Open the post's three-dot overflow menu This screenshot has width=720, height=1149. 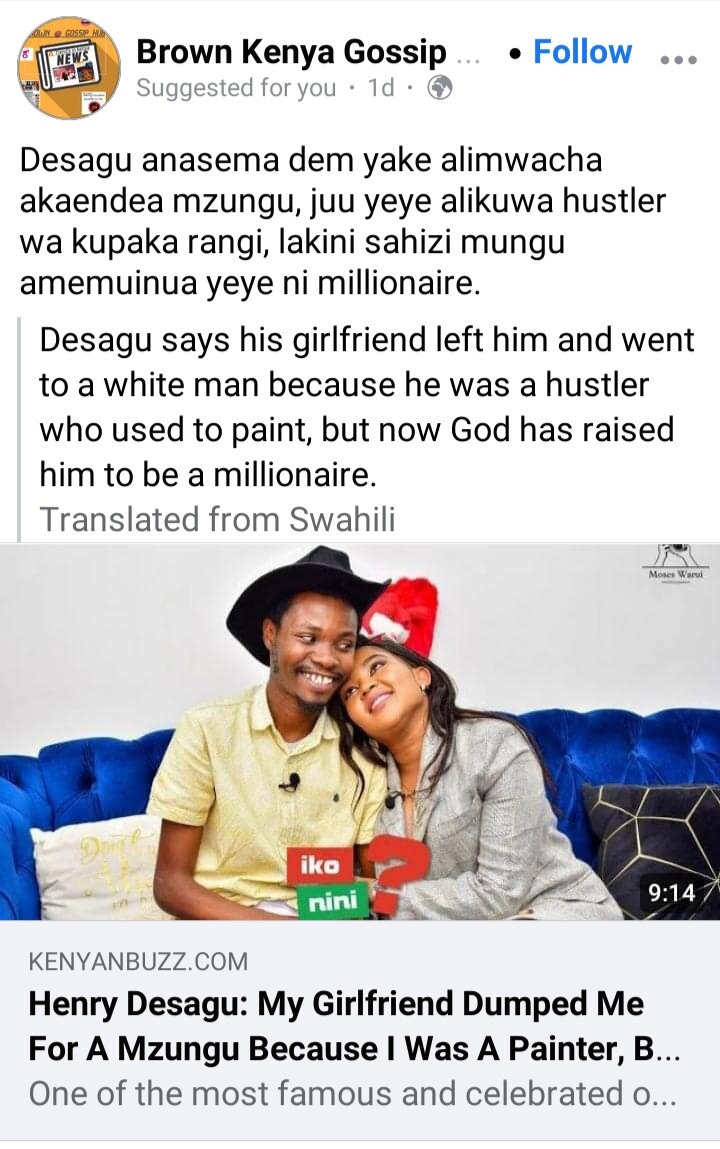[679, 58]
